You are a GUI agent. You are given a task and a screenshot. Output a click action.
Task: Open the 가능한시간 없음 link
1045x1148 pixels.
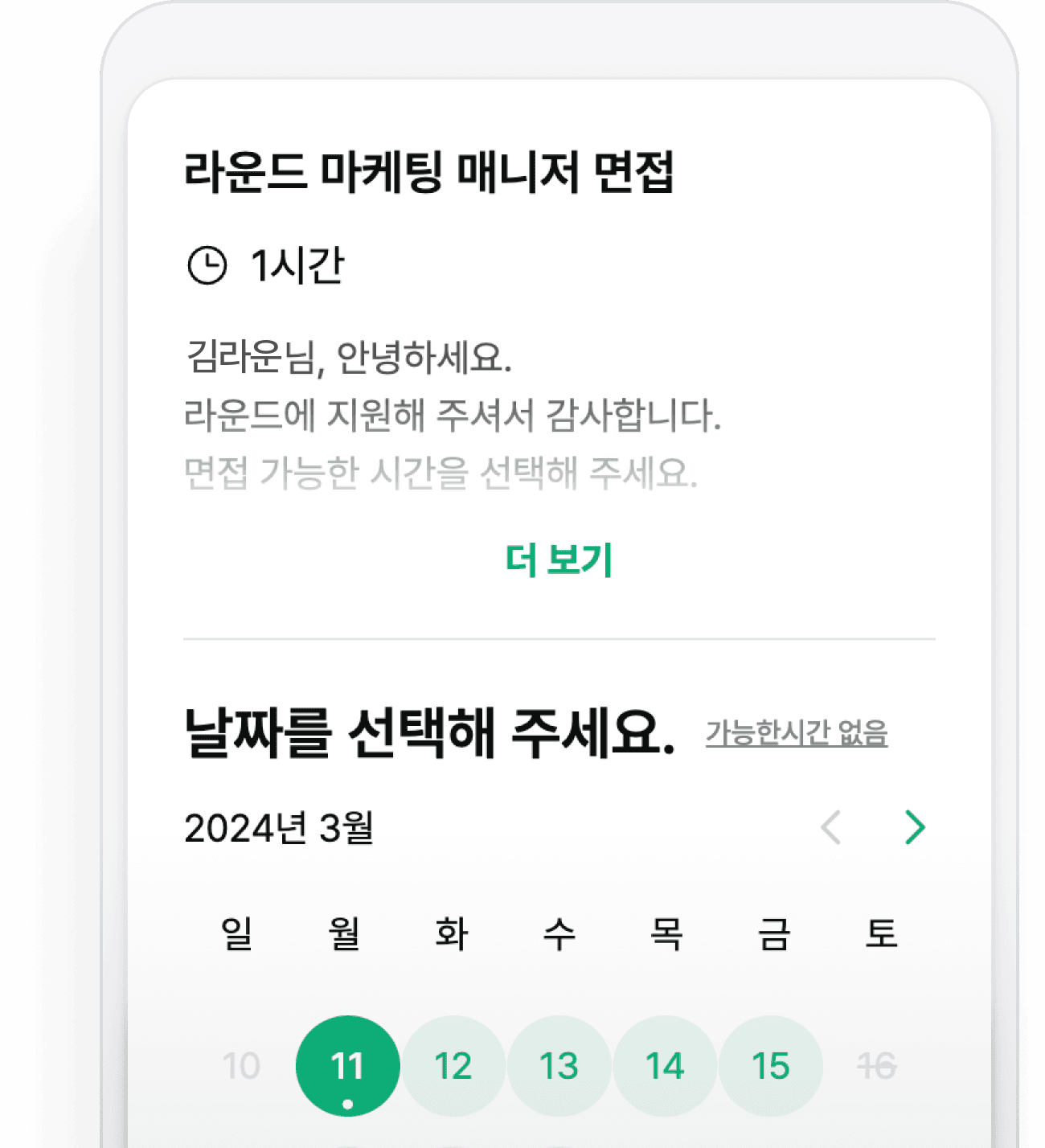(x=797, y=730)
